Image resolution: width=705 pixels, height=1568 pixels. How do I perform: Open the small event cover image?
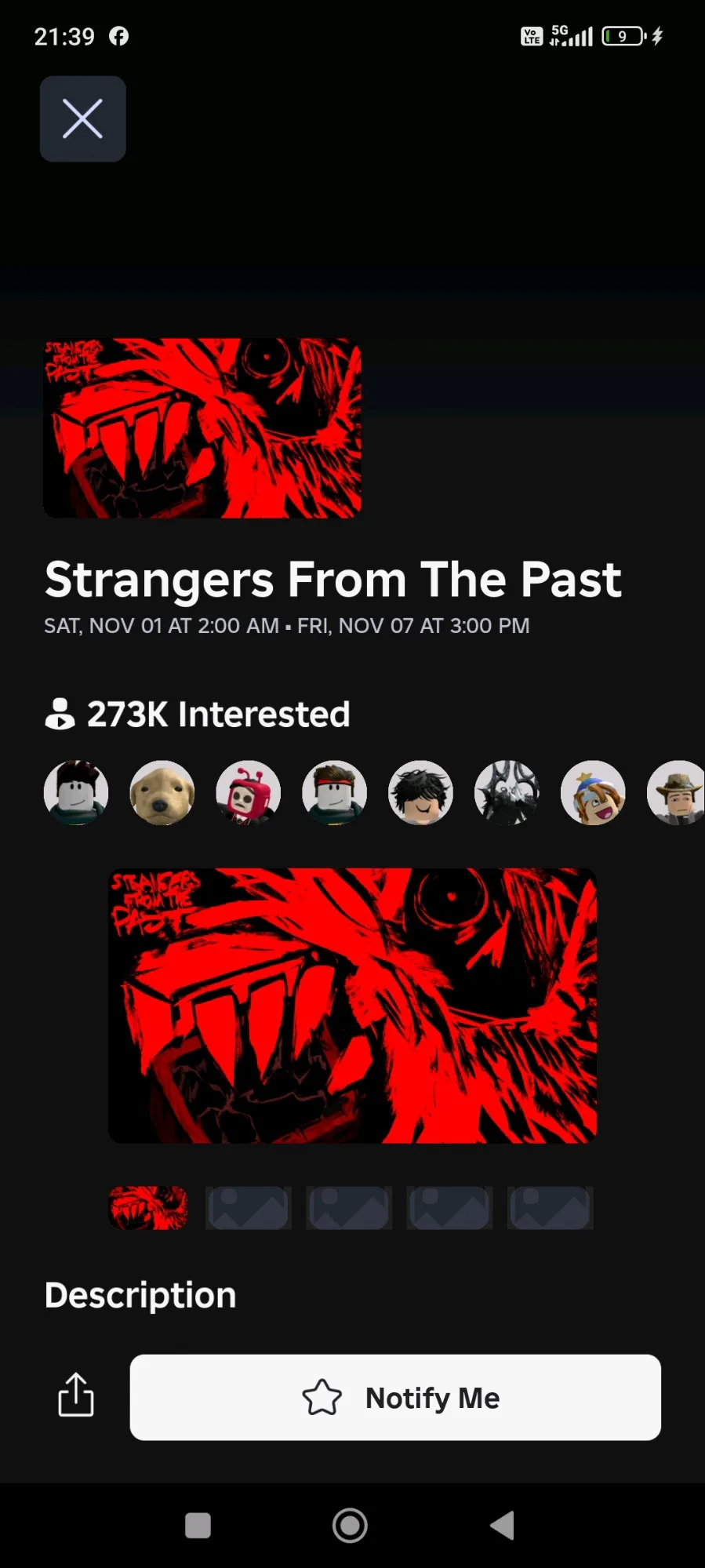coord(202,428)
